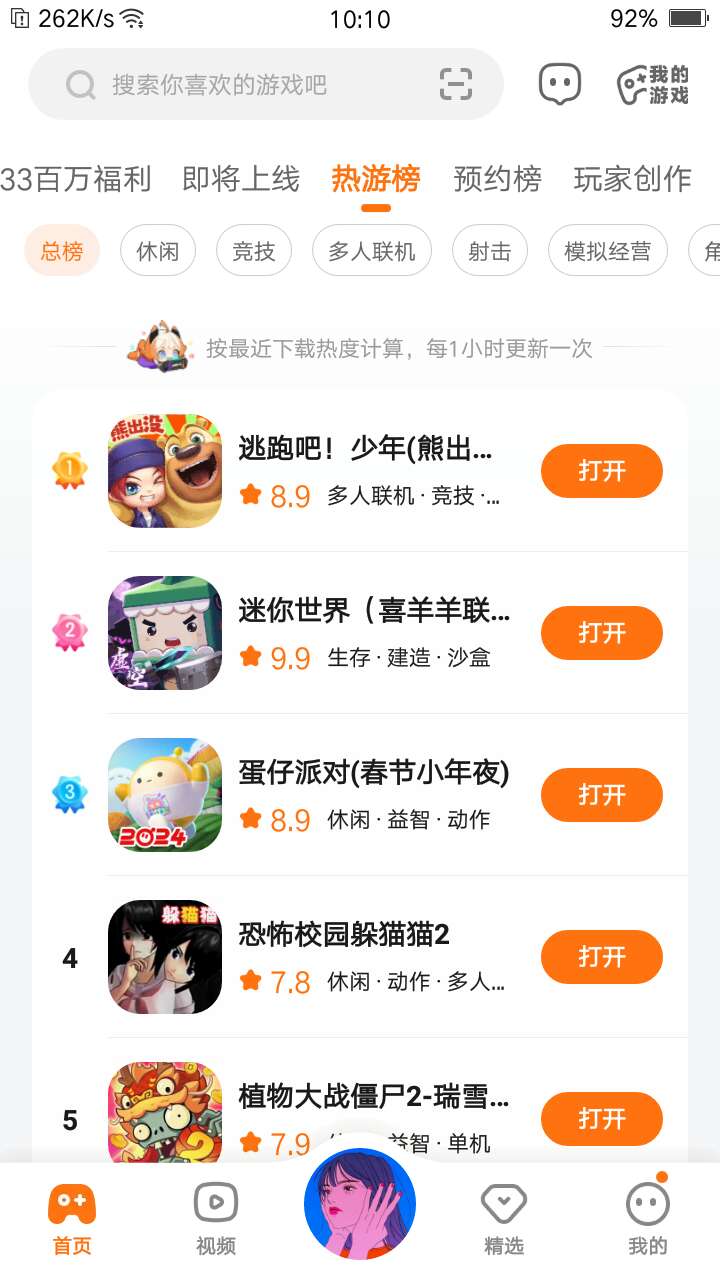Open 逃跑吧！少年 with its 打开 button
The height and width of the screenshot is (1280, 720).
coord(601,471)
